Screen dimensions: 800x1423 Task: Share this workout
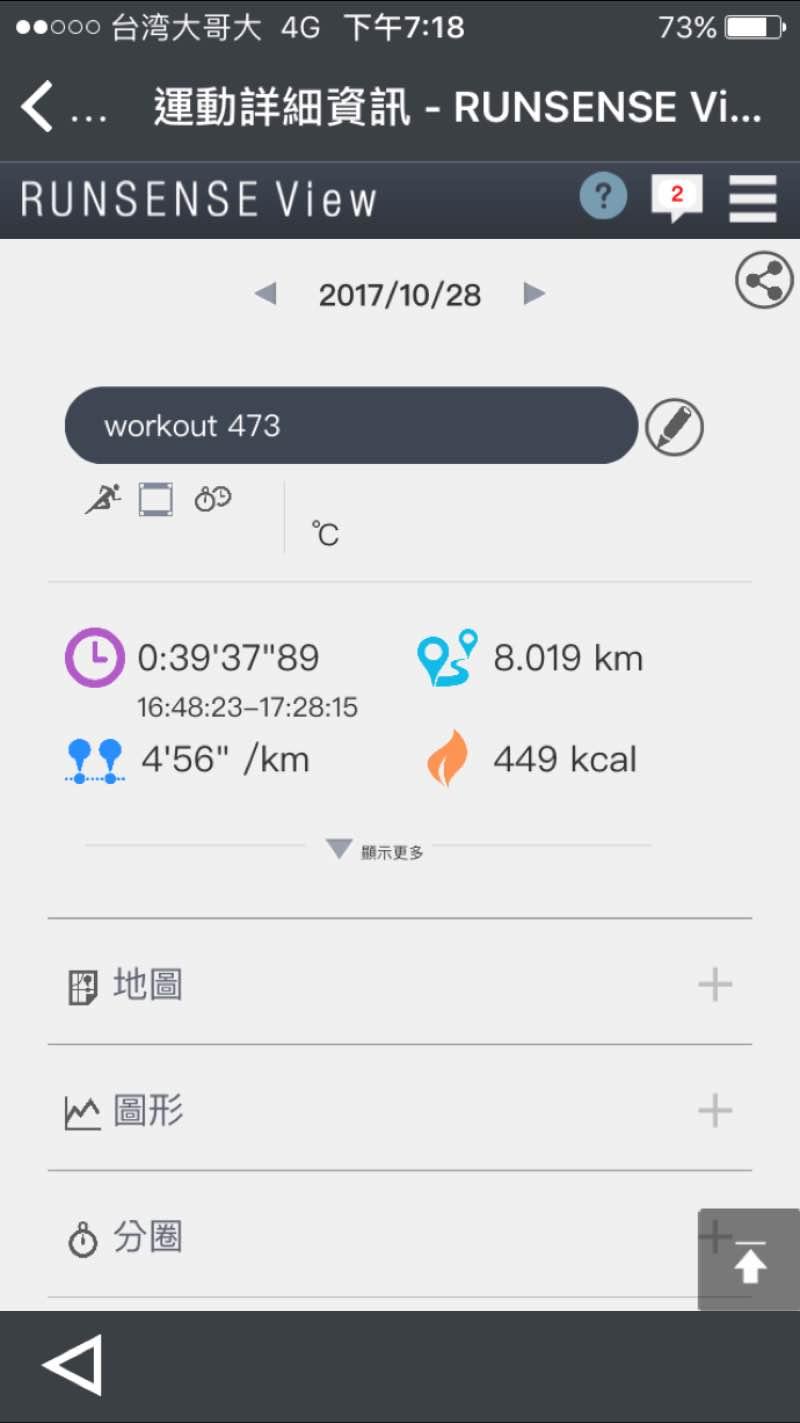764,281
